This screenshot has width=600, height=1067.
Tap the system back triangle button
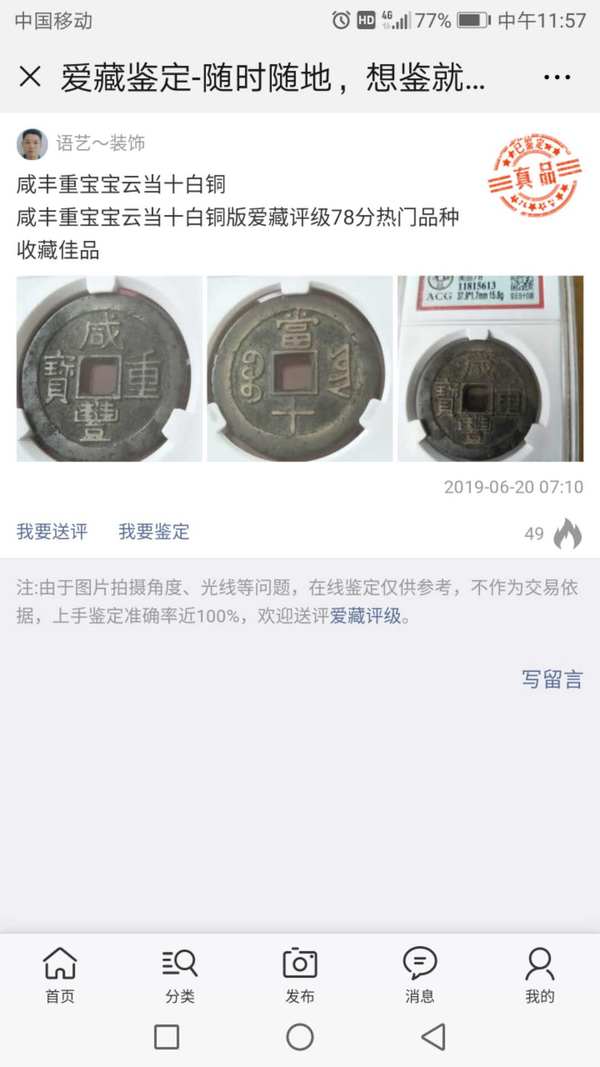tap(433, 1037)
